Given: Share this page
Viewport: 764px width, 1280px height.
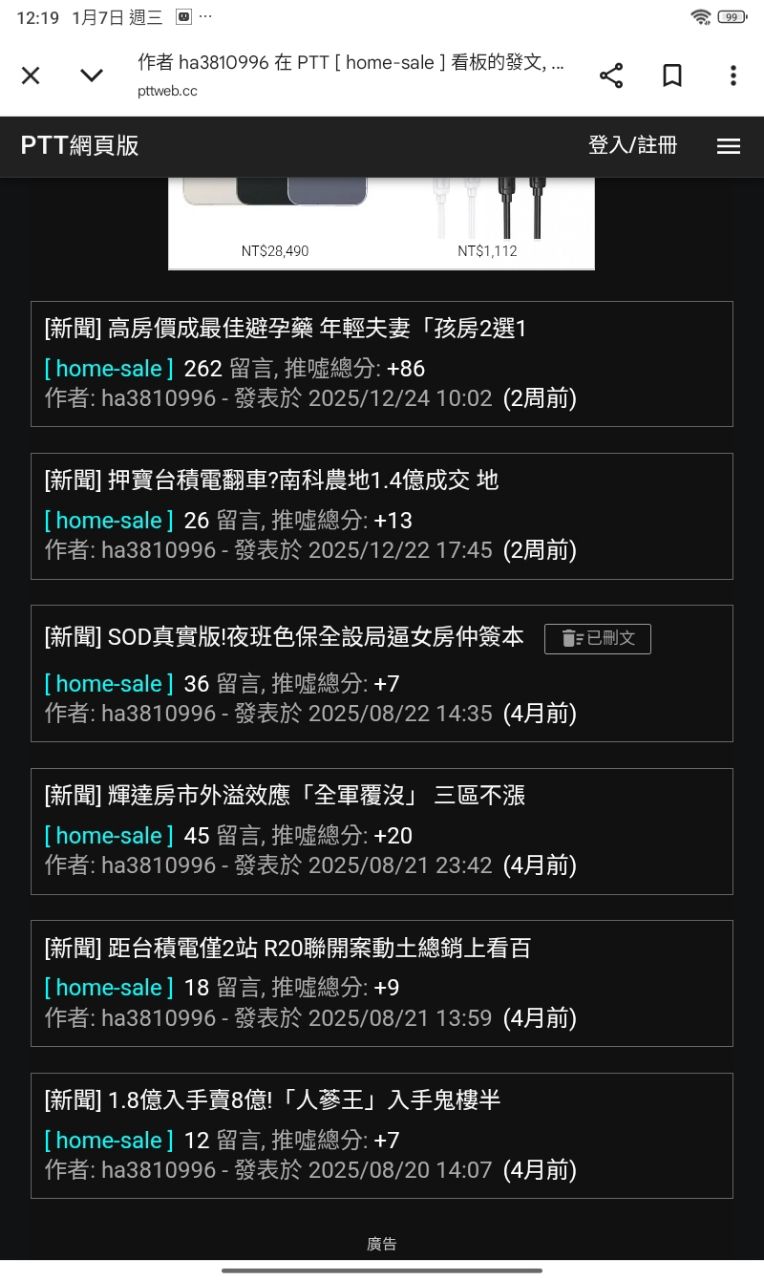Looking at the screenshot, I should point(611,76).
